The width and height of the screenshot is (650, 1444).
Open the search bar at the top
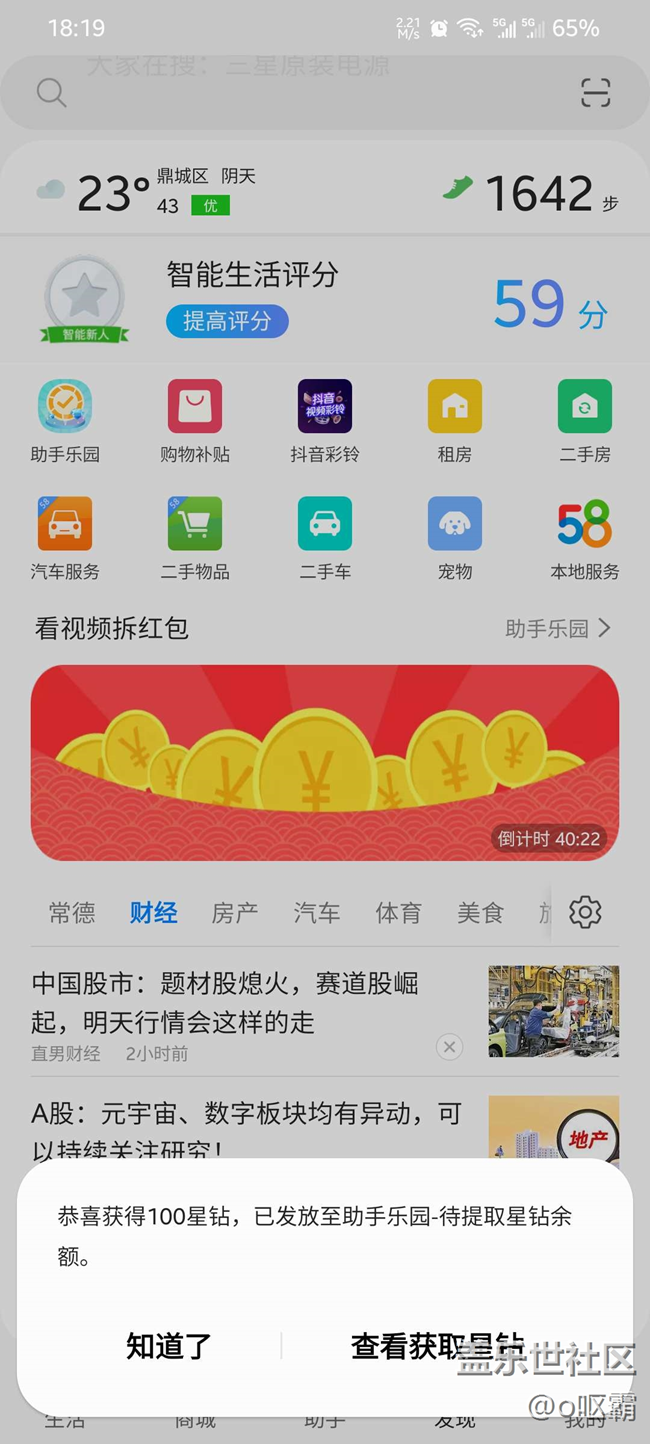click(x=300, y=93)
